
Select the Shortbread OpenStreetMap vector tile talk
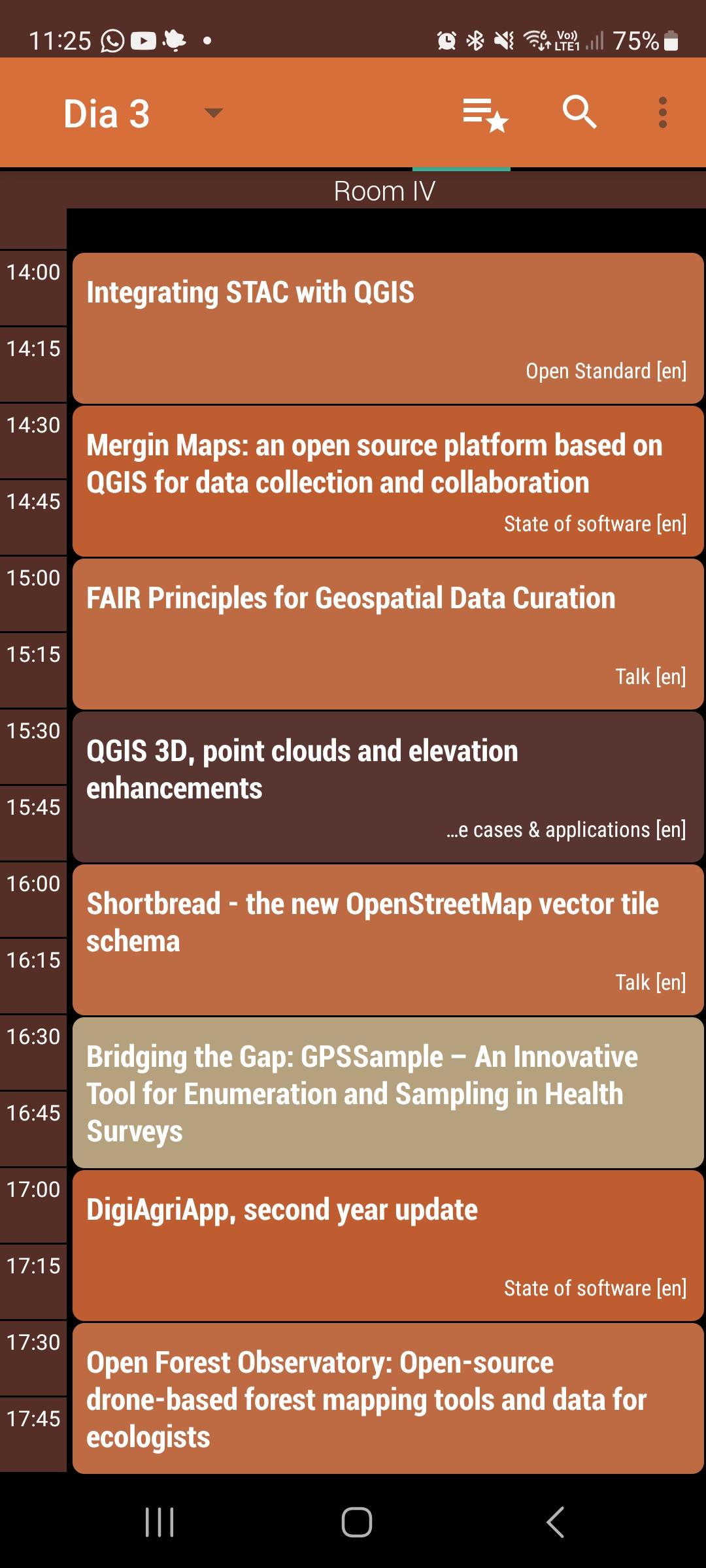pyautogui.click(x=388, y=939)
